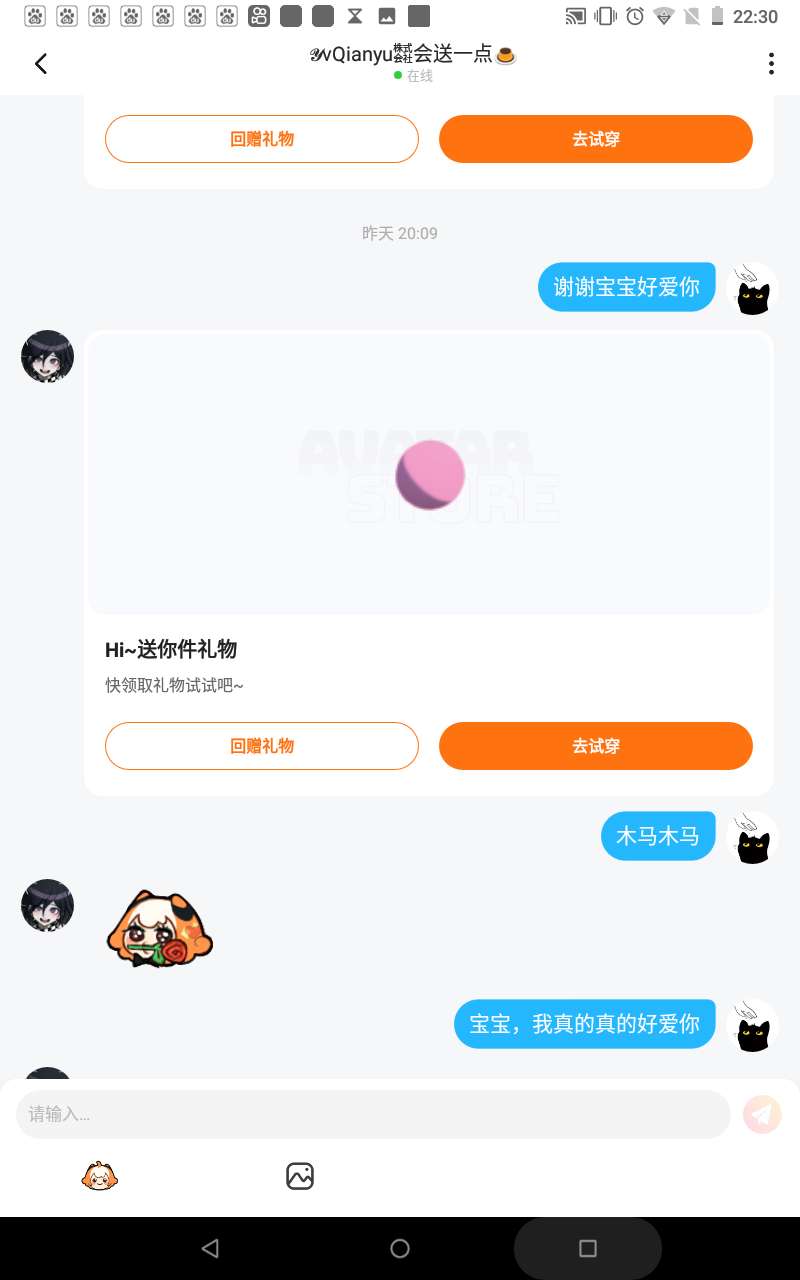
Task: Tap 去试穿 in the top gift card
Action: [596, 139]
